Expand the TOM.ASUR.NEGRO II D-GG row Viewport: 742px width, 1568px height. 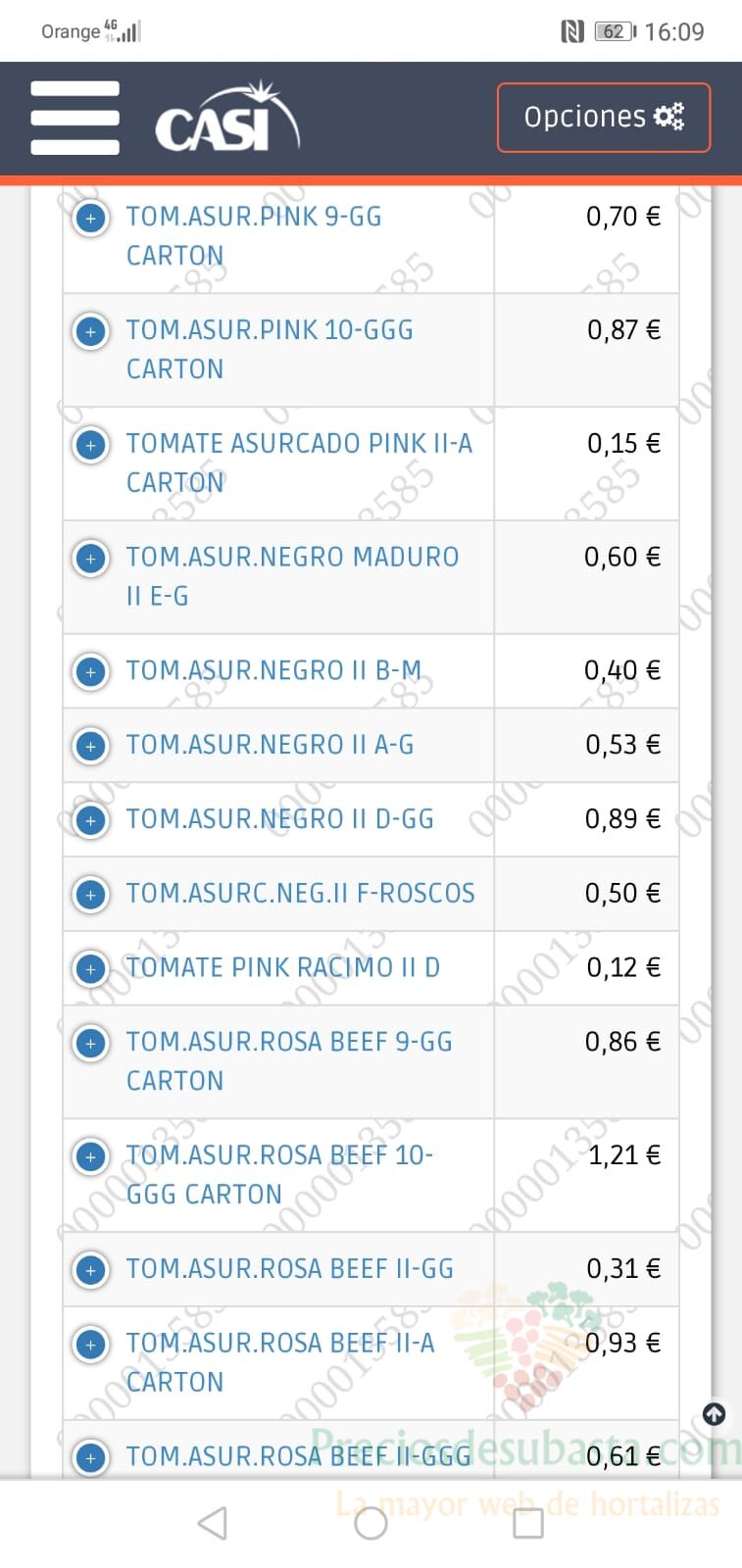tap(91, 820)
